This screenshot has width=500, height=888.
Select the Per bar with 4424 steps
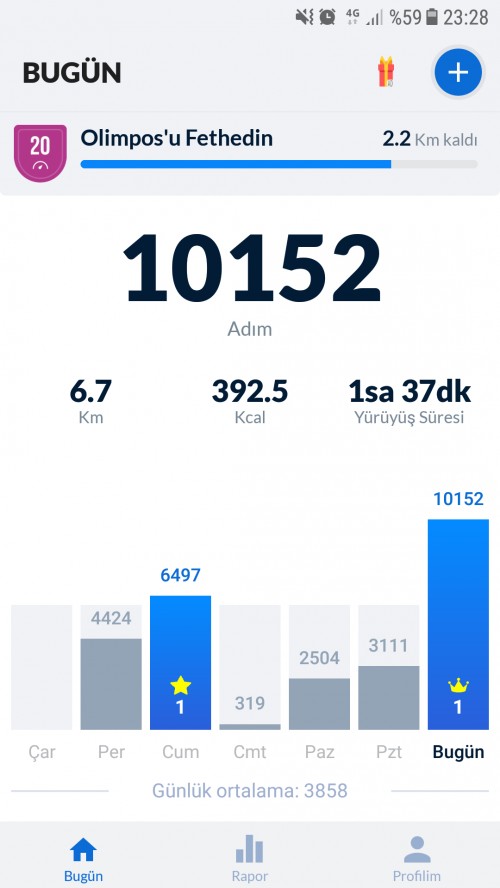(111, 667)
